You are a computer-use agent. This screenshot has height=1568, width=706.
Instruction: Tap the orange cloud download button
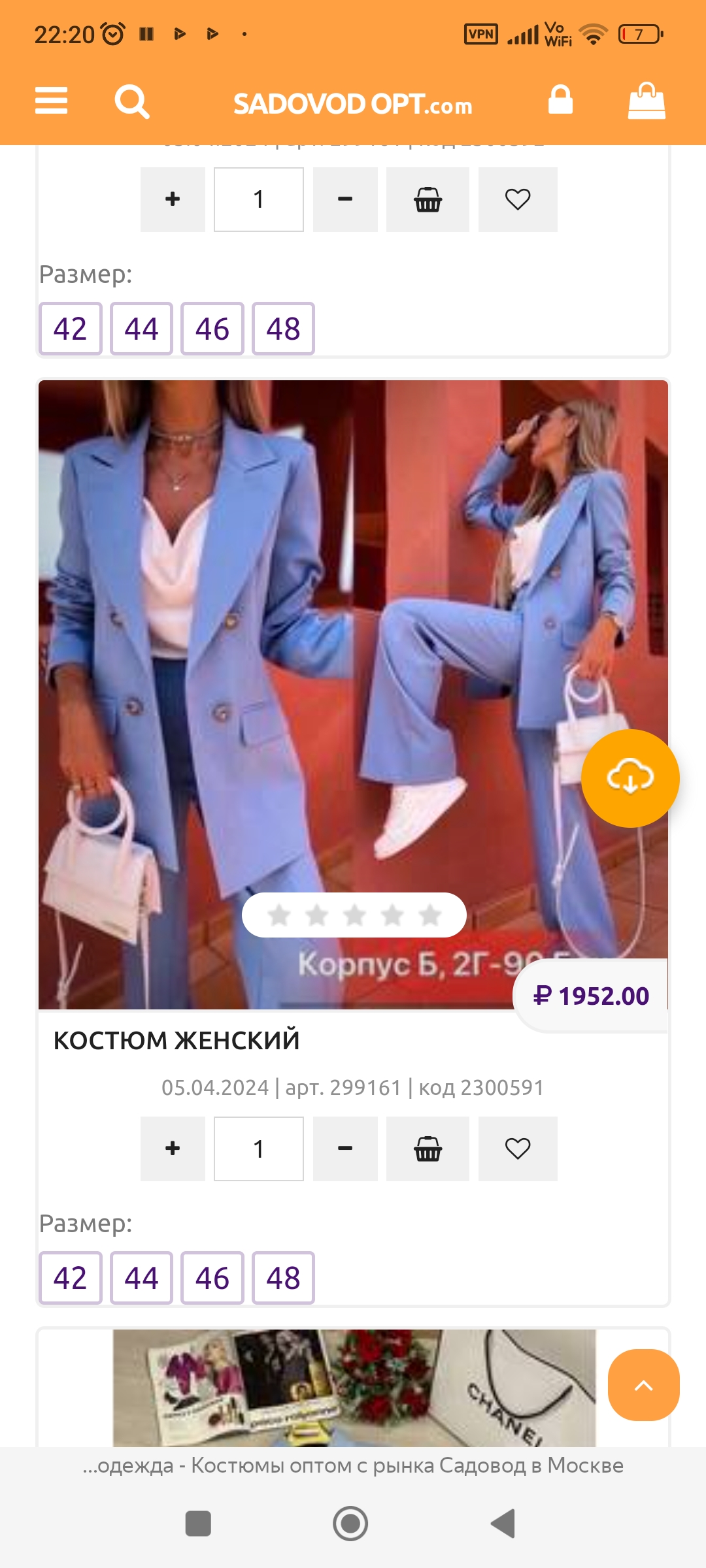pos(630,778)
